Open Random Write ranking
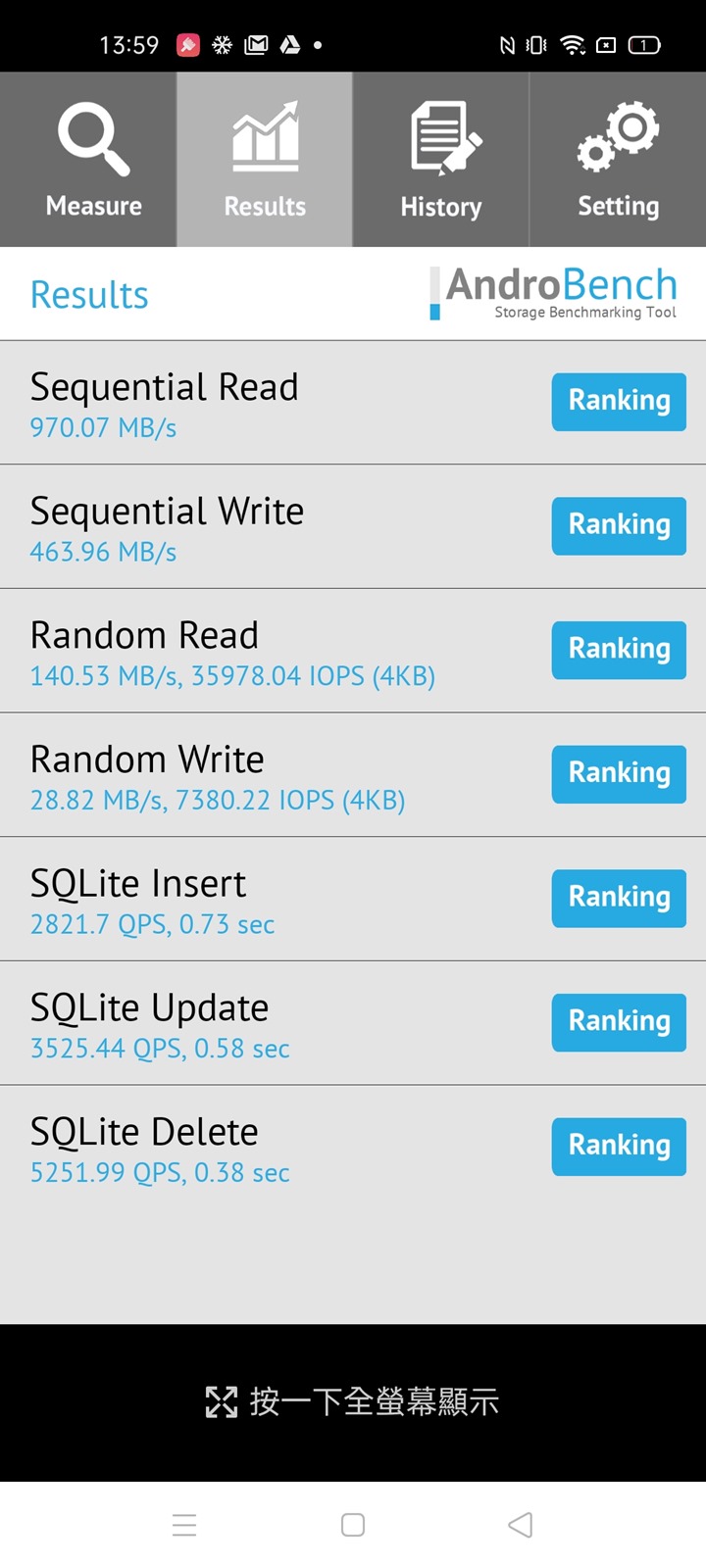The image size is (706, 1568). tap(619, 774)
